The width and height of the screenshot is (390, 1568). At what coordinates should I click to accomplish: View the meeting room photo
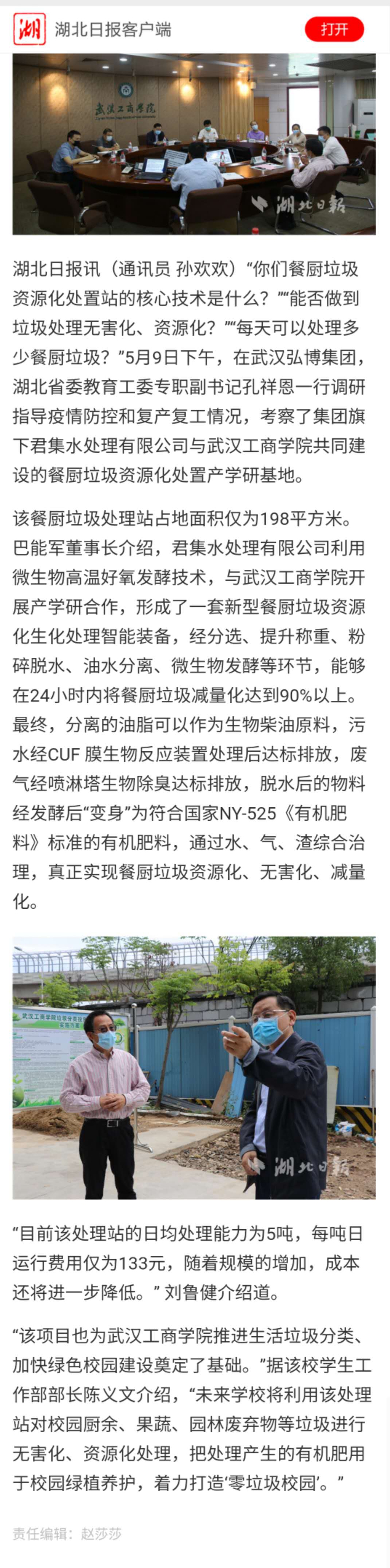pos(194,144)
